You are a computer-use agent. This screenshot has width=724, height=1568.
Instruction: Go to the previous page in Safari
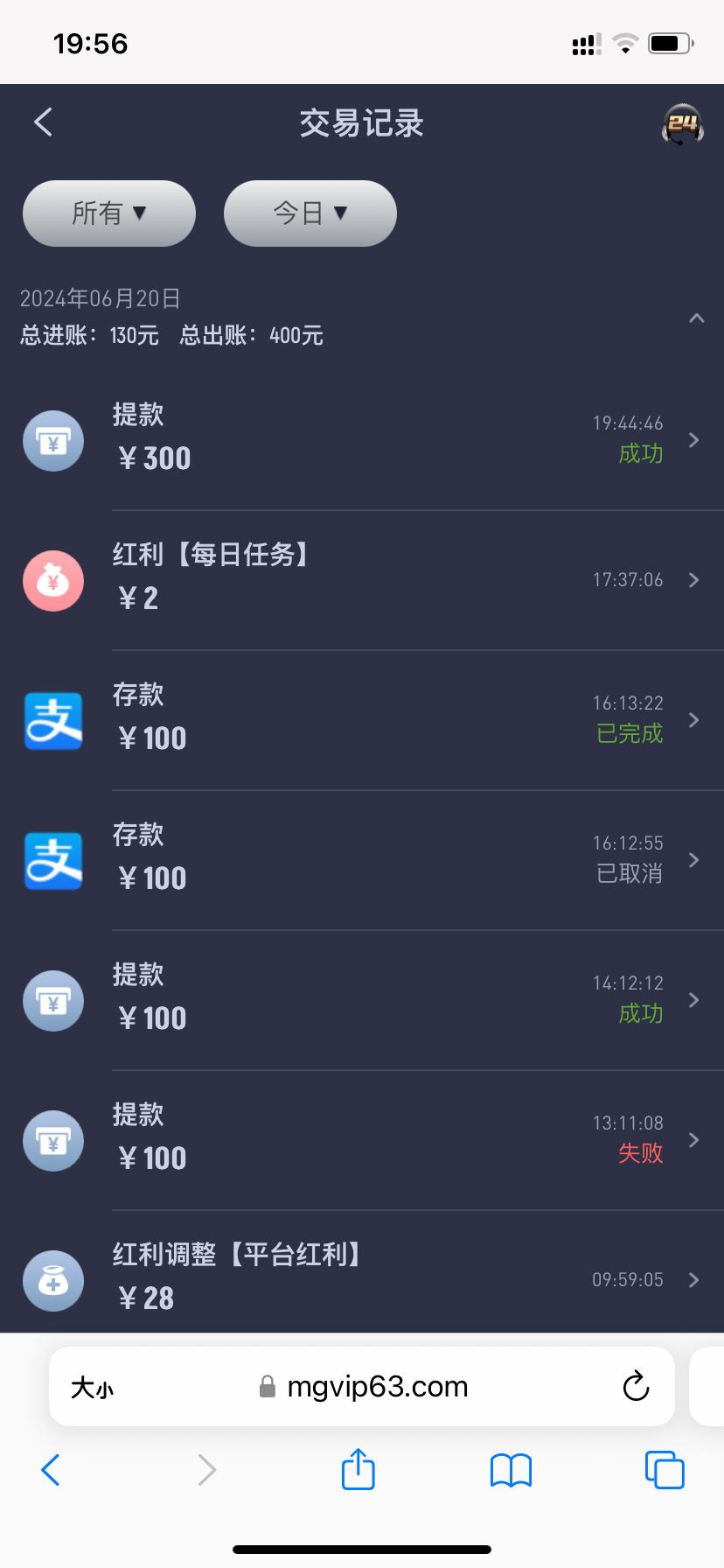click(51, 1470)
